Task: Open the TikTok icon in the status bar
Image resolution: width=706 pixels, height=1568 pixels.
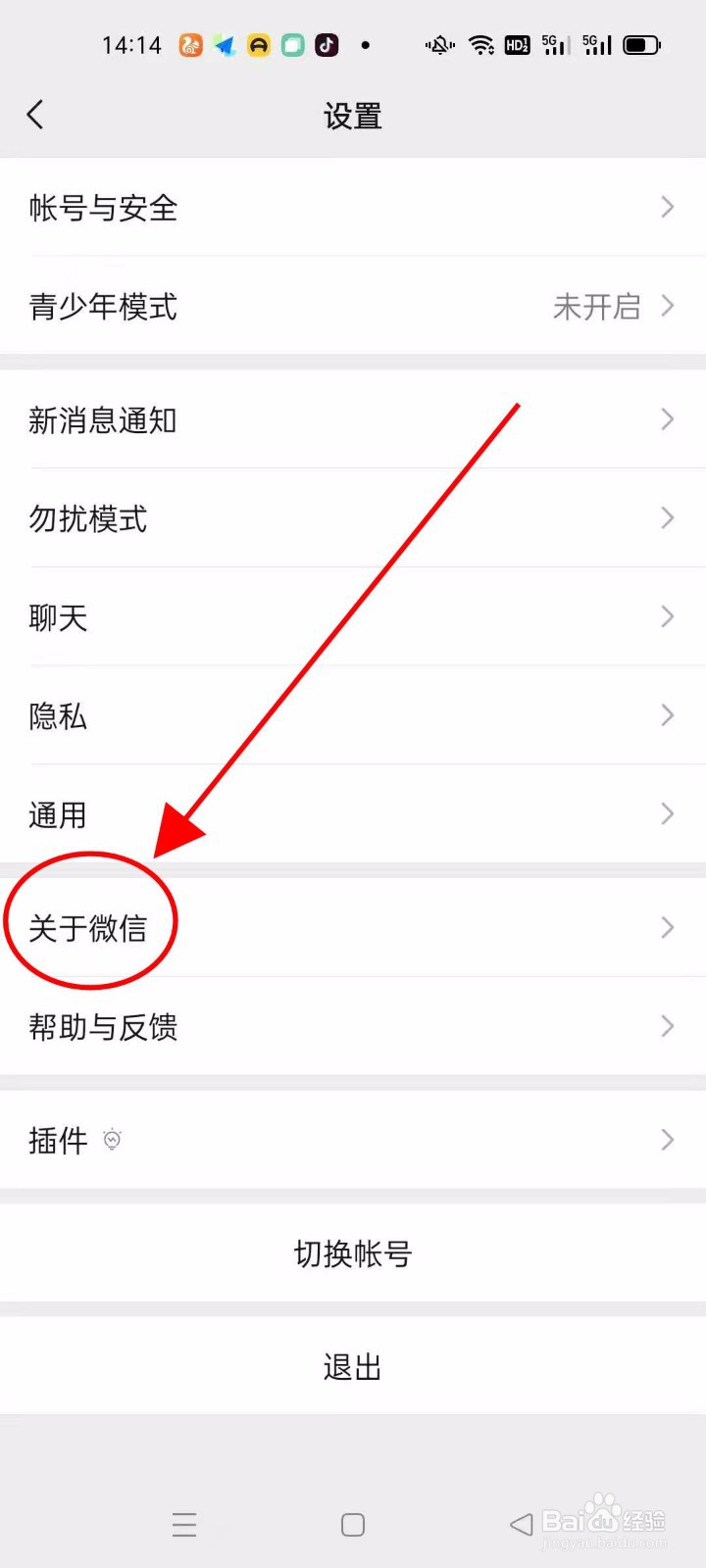Action: point(326,44)
